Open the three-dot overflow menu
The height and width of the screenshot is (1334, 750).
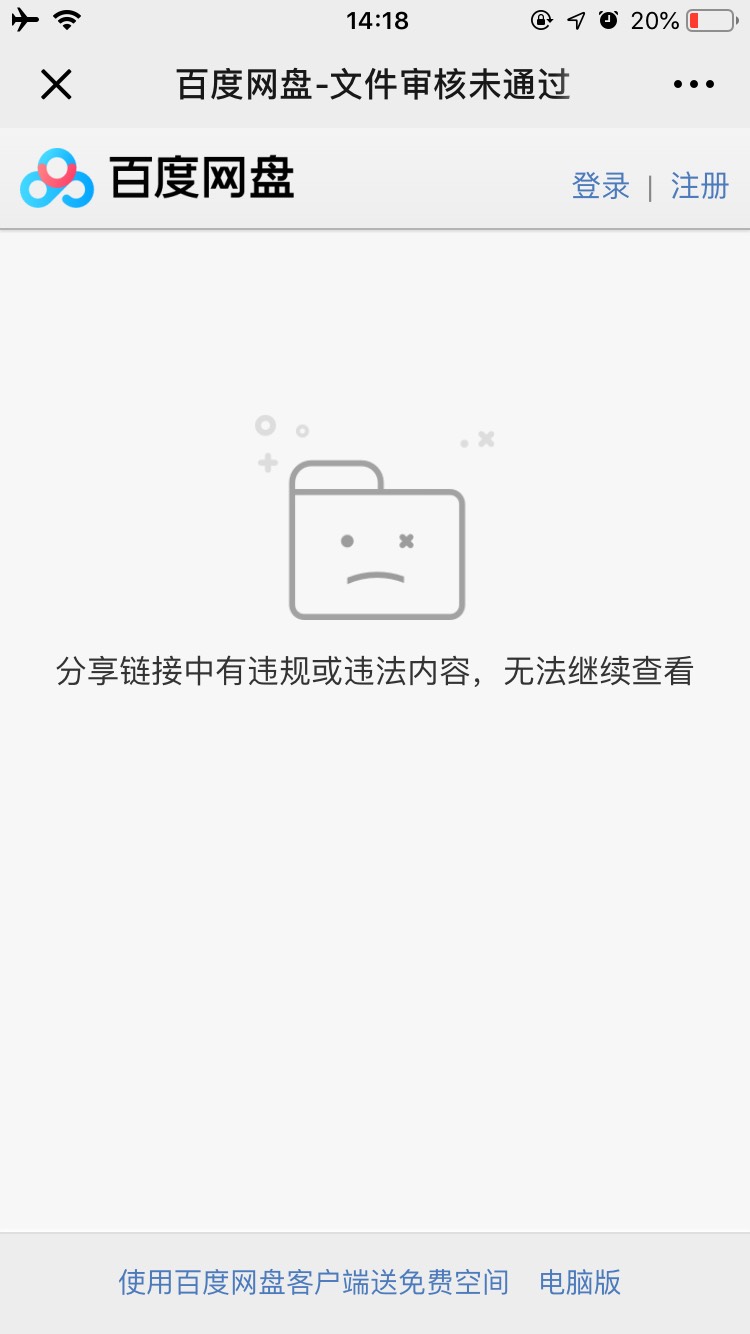click(694, 85)
